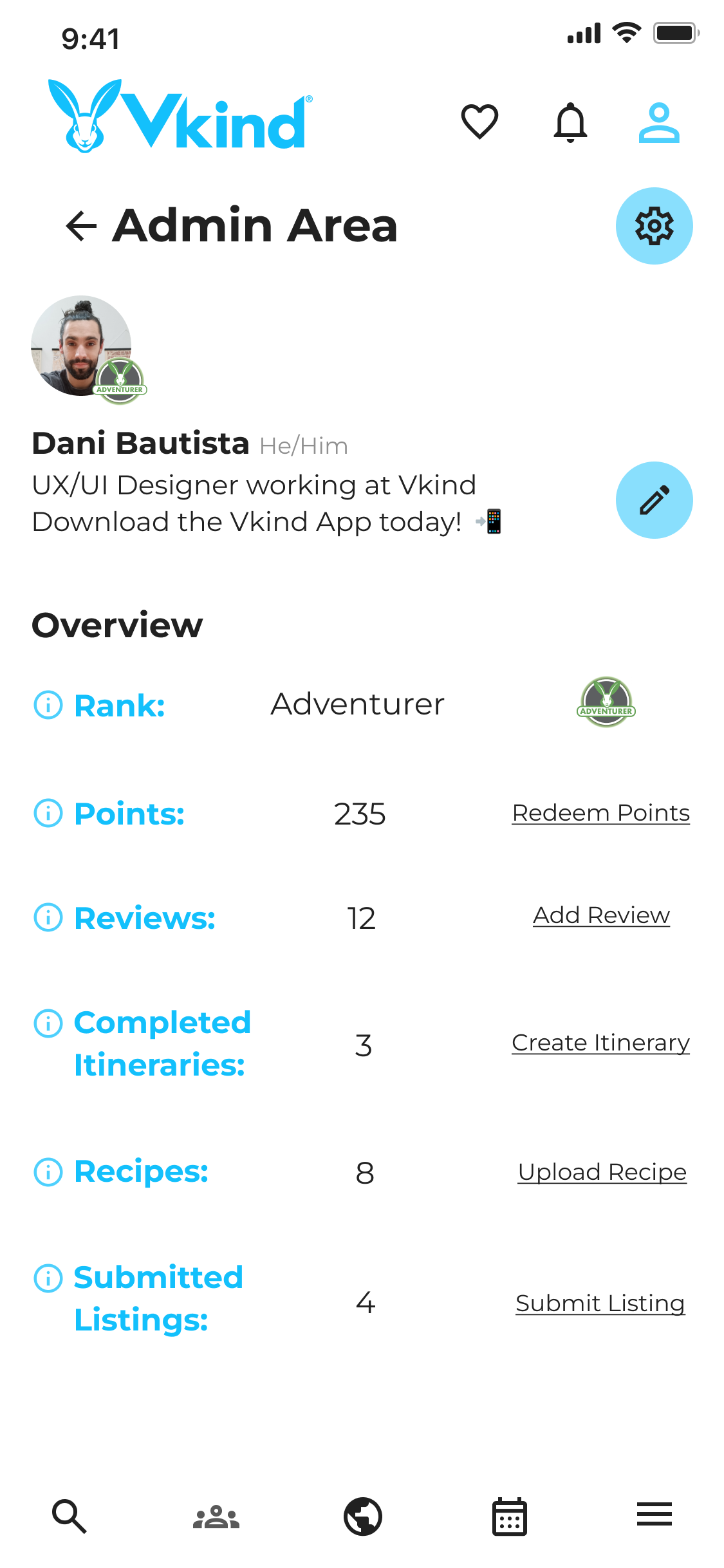Edit profile with the pencil button

click(654, 500)
